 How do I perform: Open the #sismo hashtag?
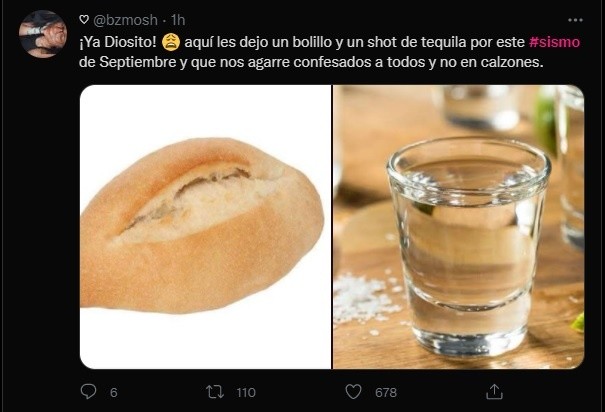(x=553, y=44)
